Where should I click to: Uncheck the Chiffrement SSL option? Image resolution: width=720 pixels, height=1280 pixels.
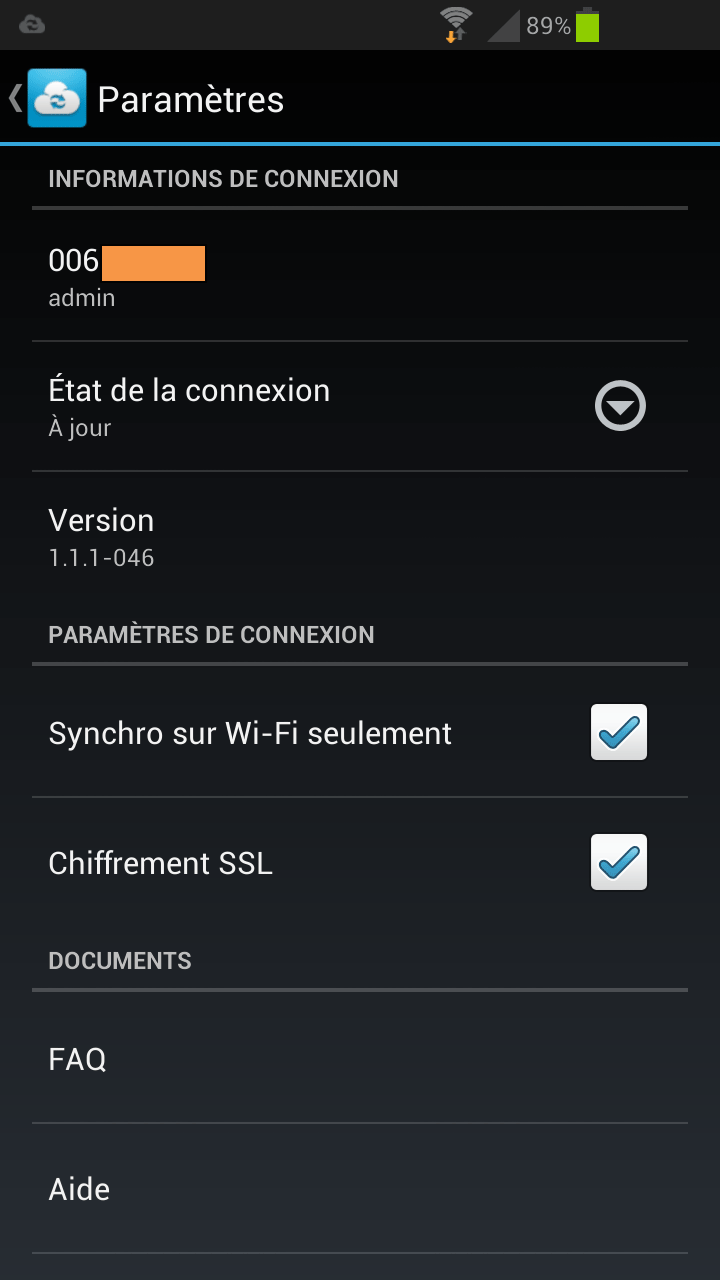pos(619,862)
